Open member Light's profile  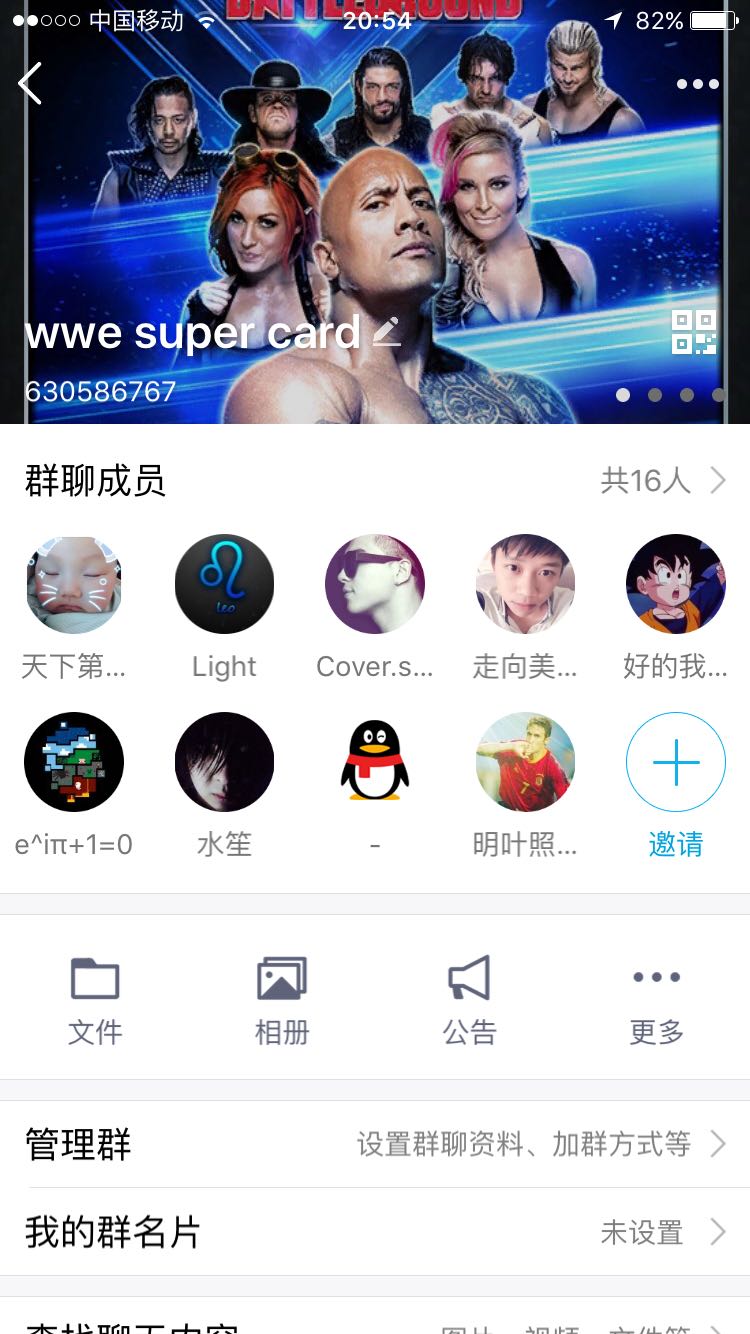(224, 584)
